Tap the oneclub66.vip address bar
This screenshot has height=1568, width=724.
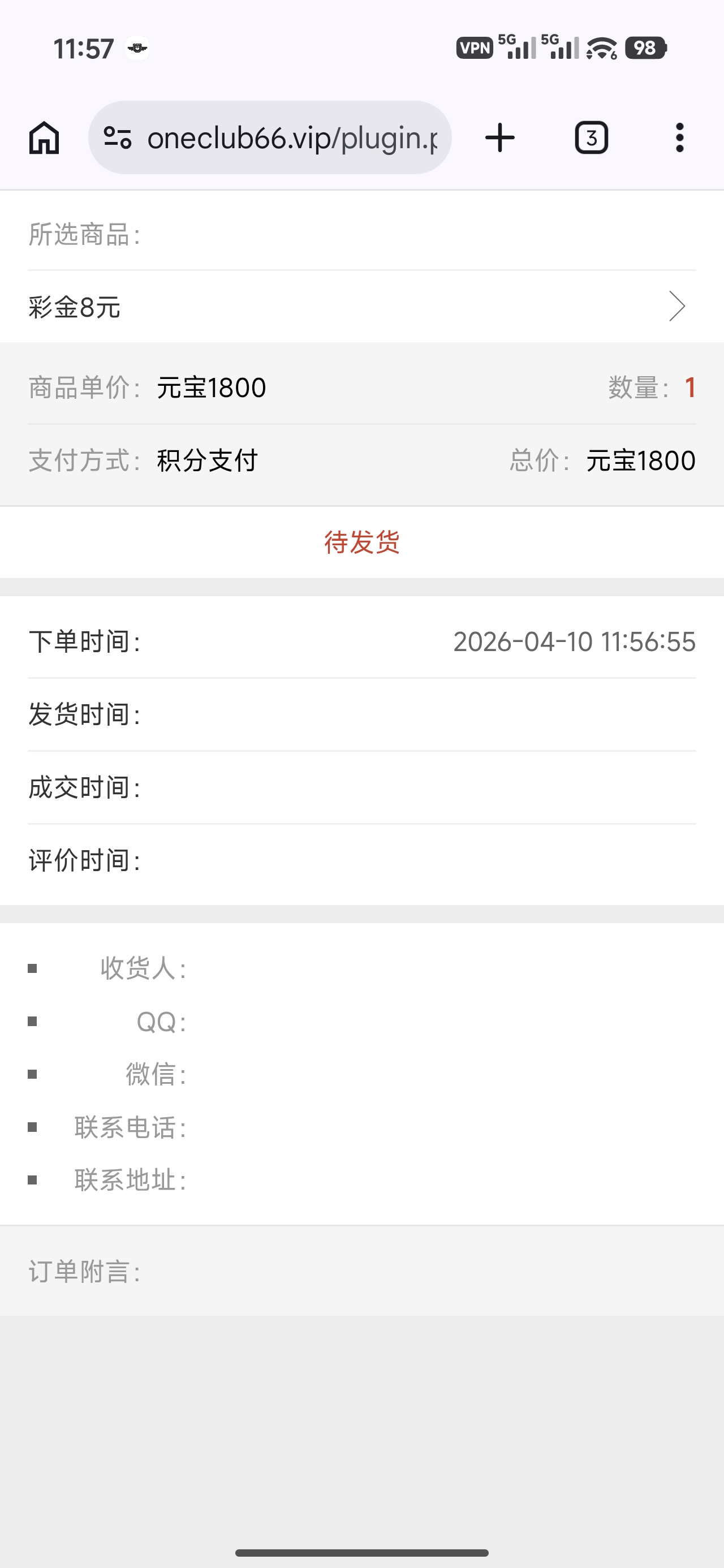click(292, 137)
